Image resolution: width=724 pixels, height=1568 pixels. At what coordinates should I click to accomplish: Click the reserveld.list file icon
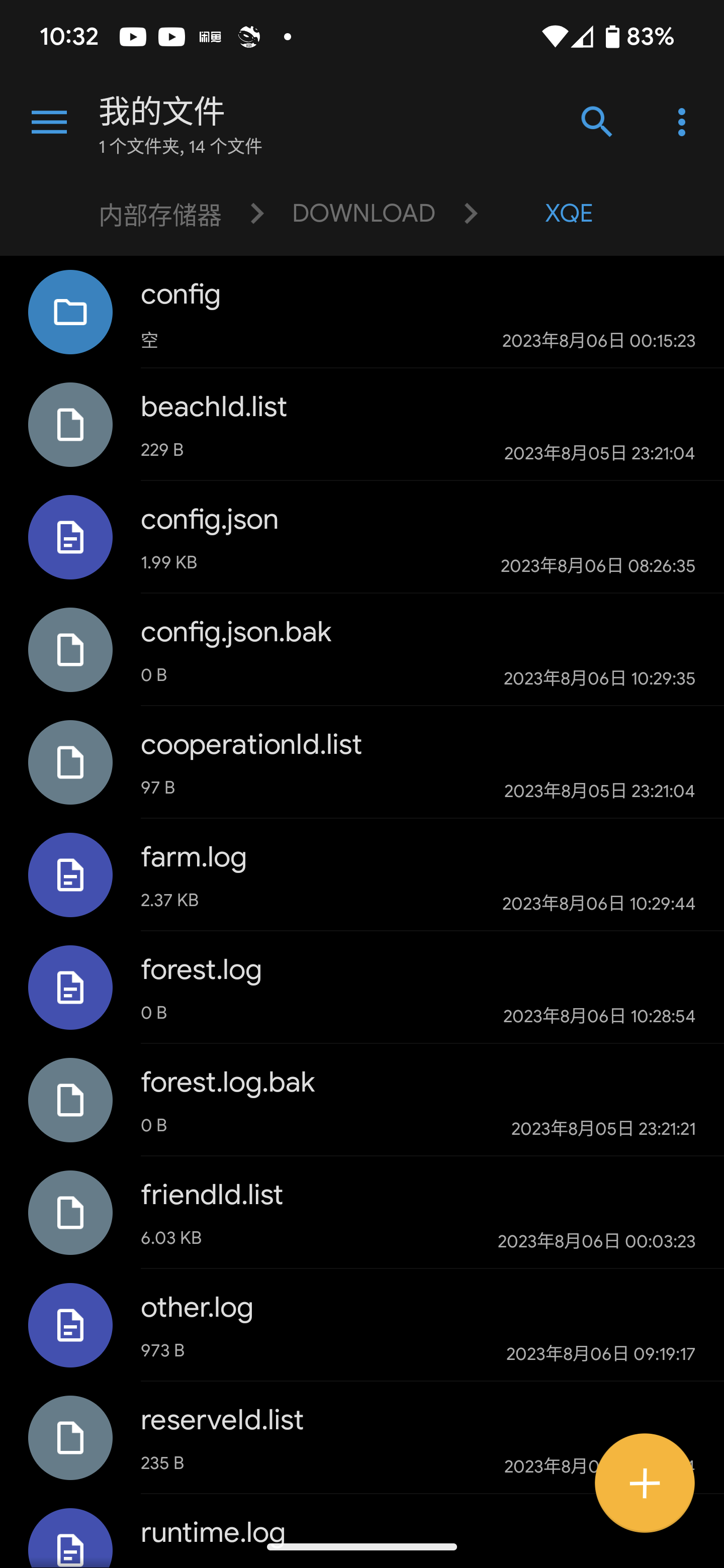[70, 1438]
